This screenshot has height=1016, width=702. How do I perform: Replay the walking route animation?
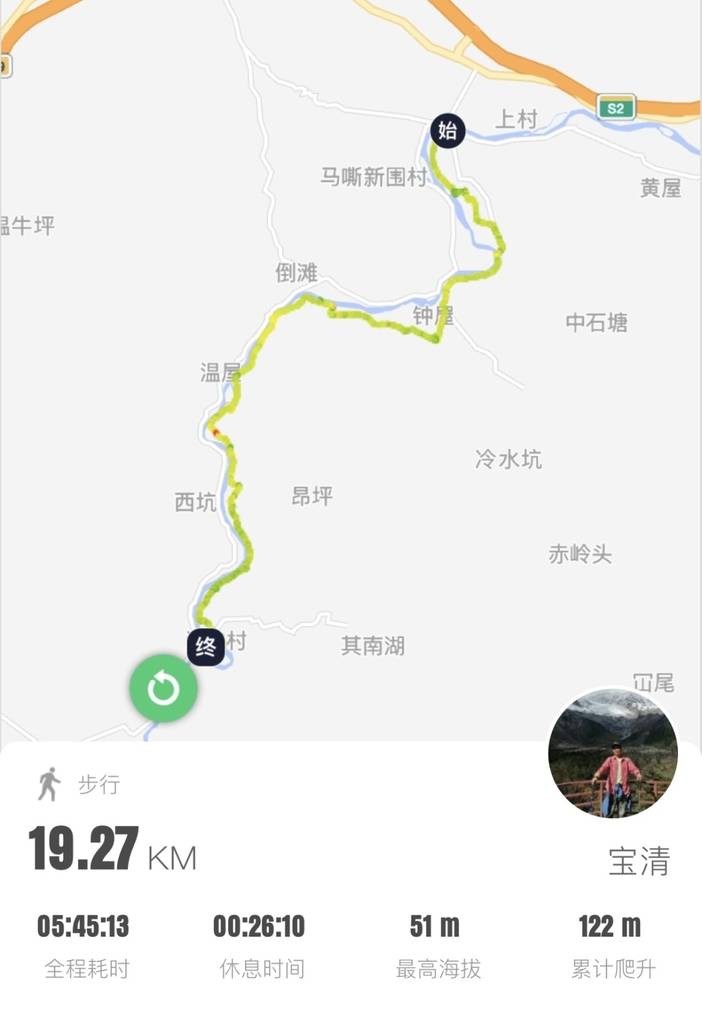coord(163,688)
